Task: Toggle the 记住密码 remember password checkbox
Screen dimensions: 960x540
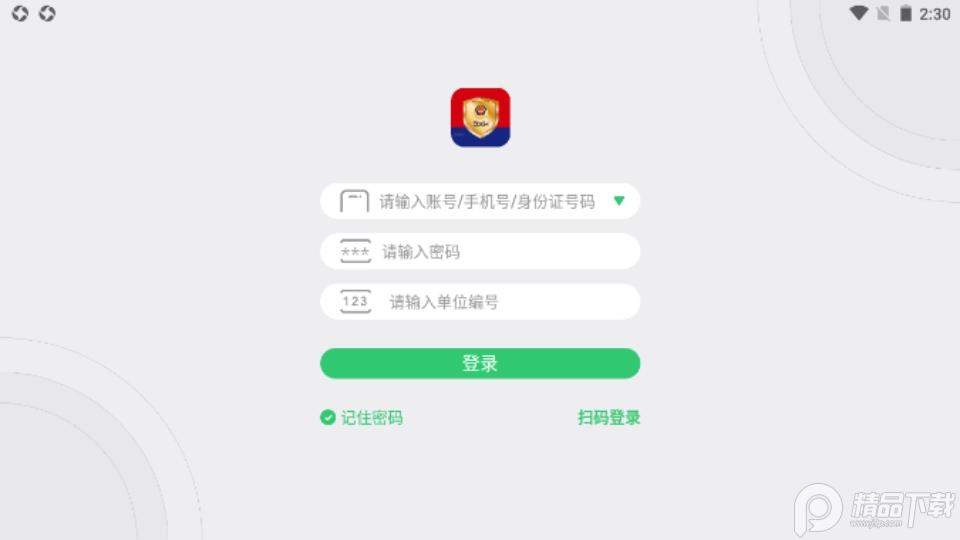Action: 328,418
